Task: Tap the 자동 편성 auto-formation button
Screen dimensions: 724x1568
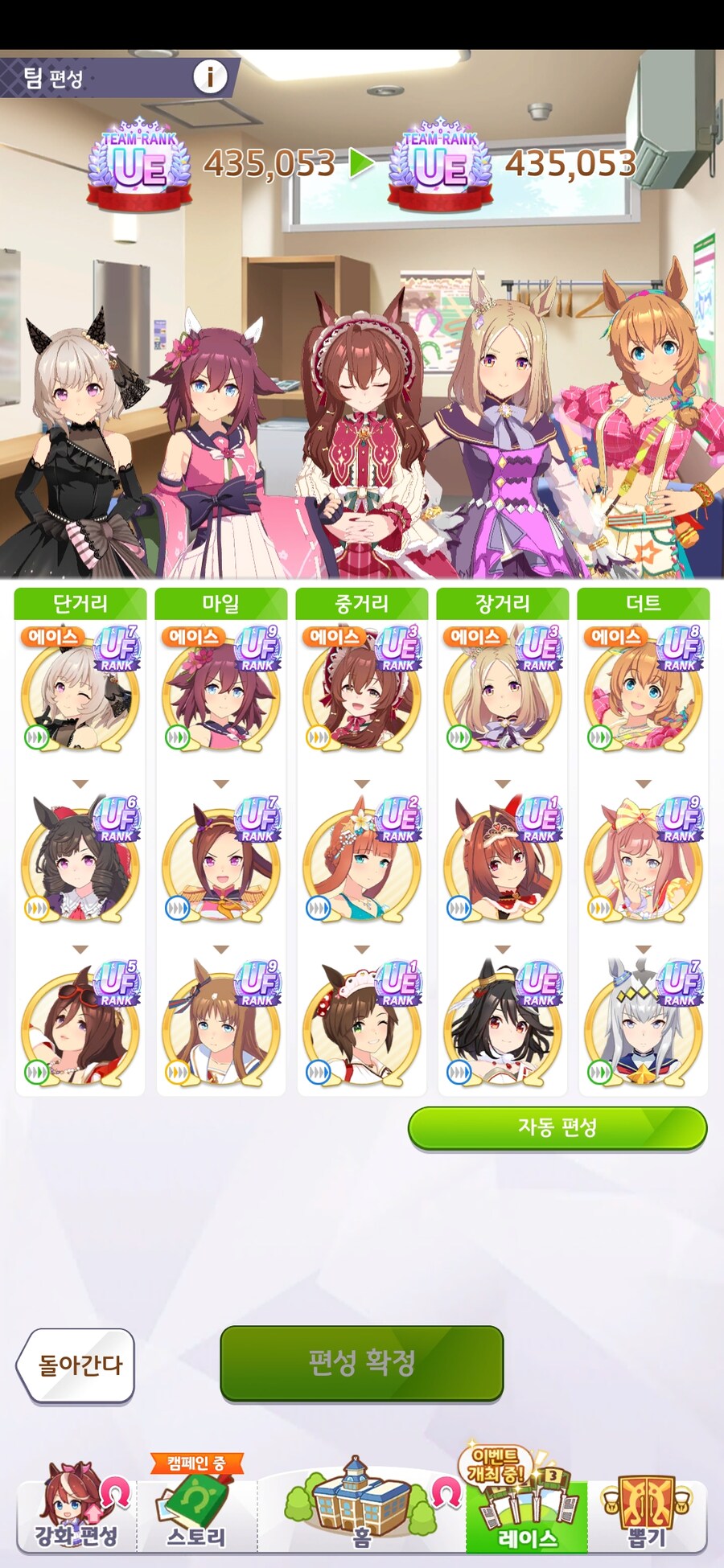Action: (557, 1127)
